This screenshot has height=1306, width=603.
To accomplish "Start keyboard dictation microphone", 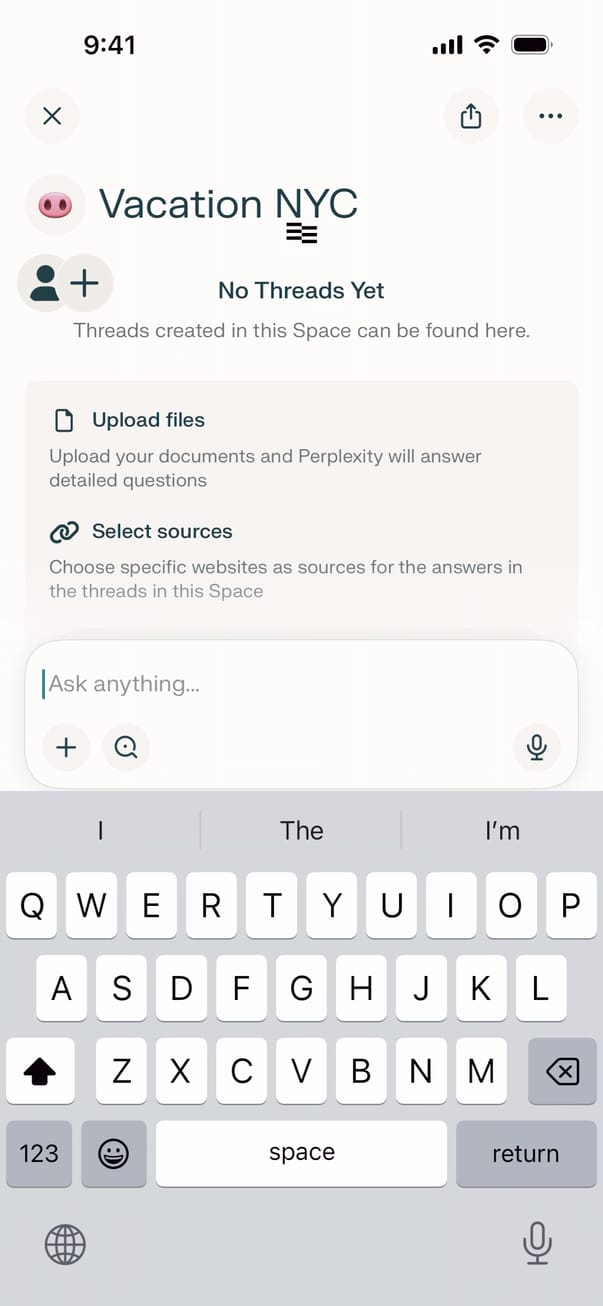I will click(x=537, y=1244).
